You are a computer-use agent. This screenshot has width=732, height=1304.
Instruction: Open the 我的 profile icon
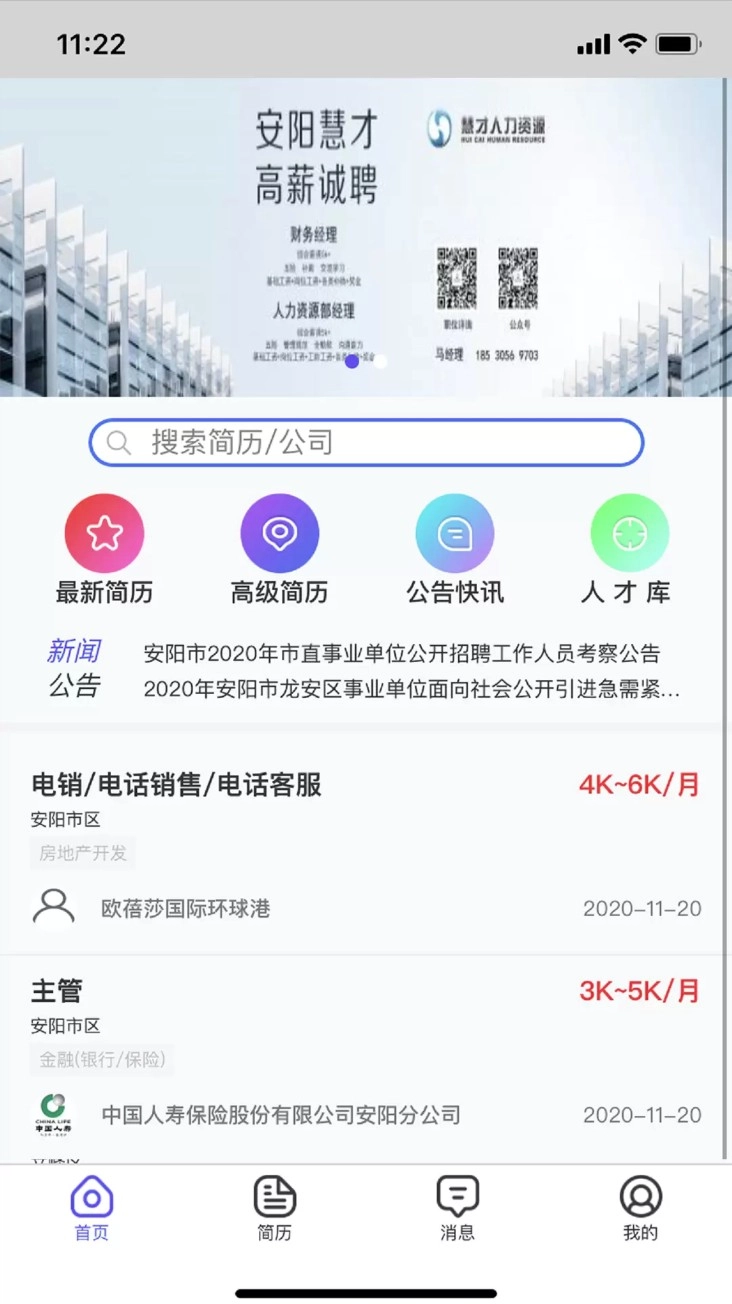coord(640,1196)
